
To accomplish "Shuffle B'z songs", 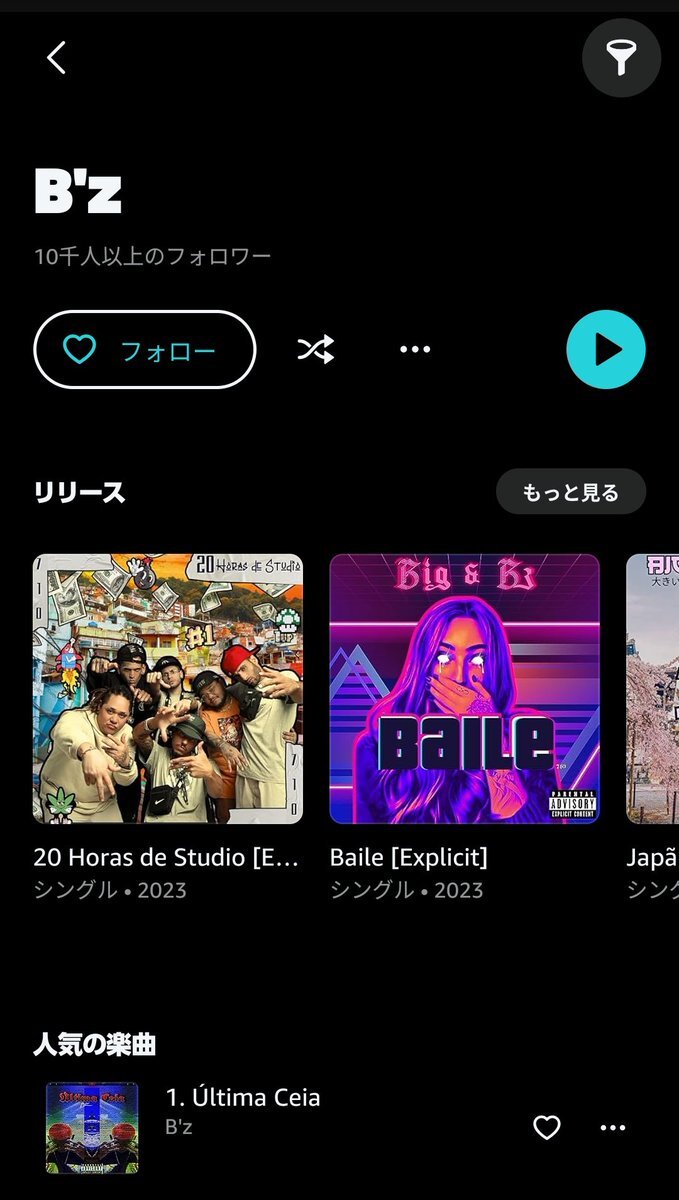I will click(x=315, y=349).
